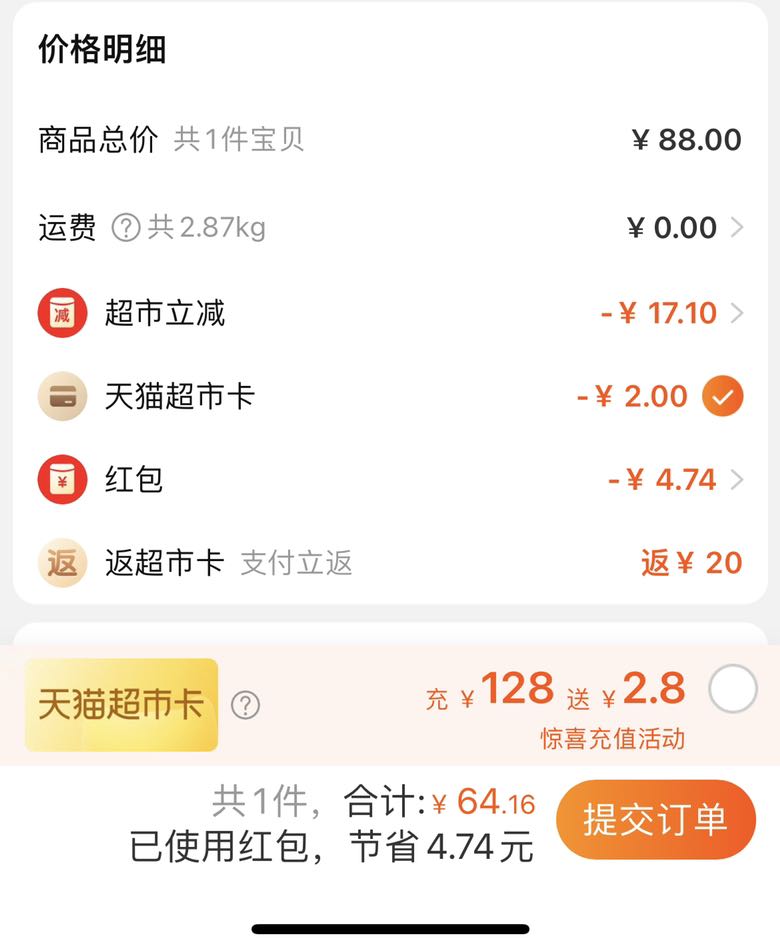
Task: Uncheck the 天猫超市卡 deduction
Action: (722, 396)
